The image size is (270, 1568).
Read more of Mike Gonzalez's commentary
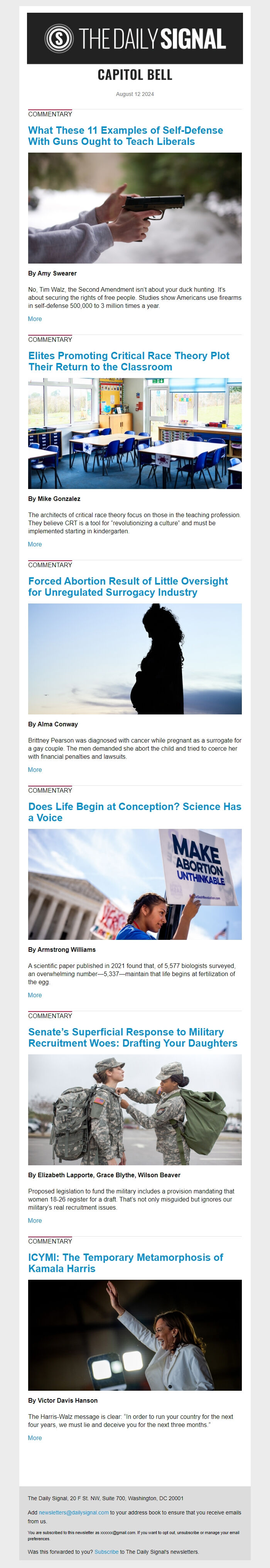tap(35, 544)
